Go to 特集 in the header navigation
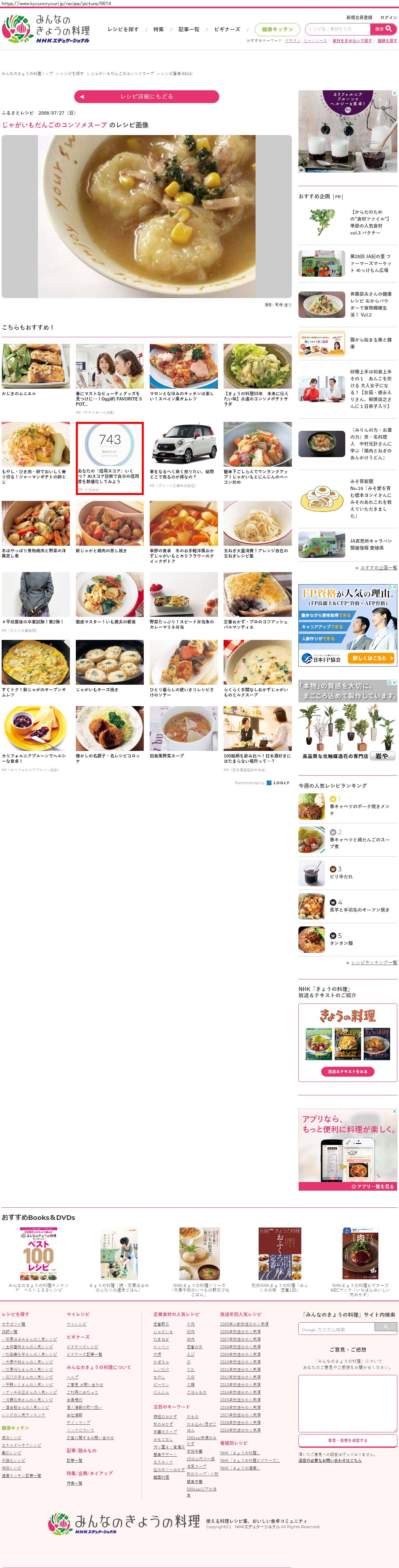 click(x=158, y=29)
